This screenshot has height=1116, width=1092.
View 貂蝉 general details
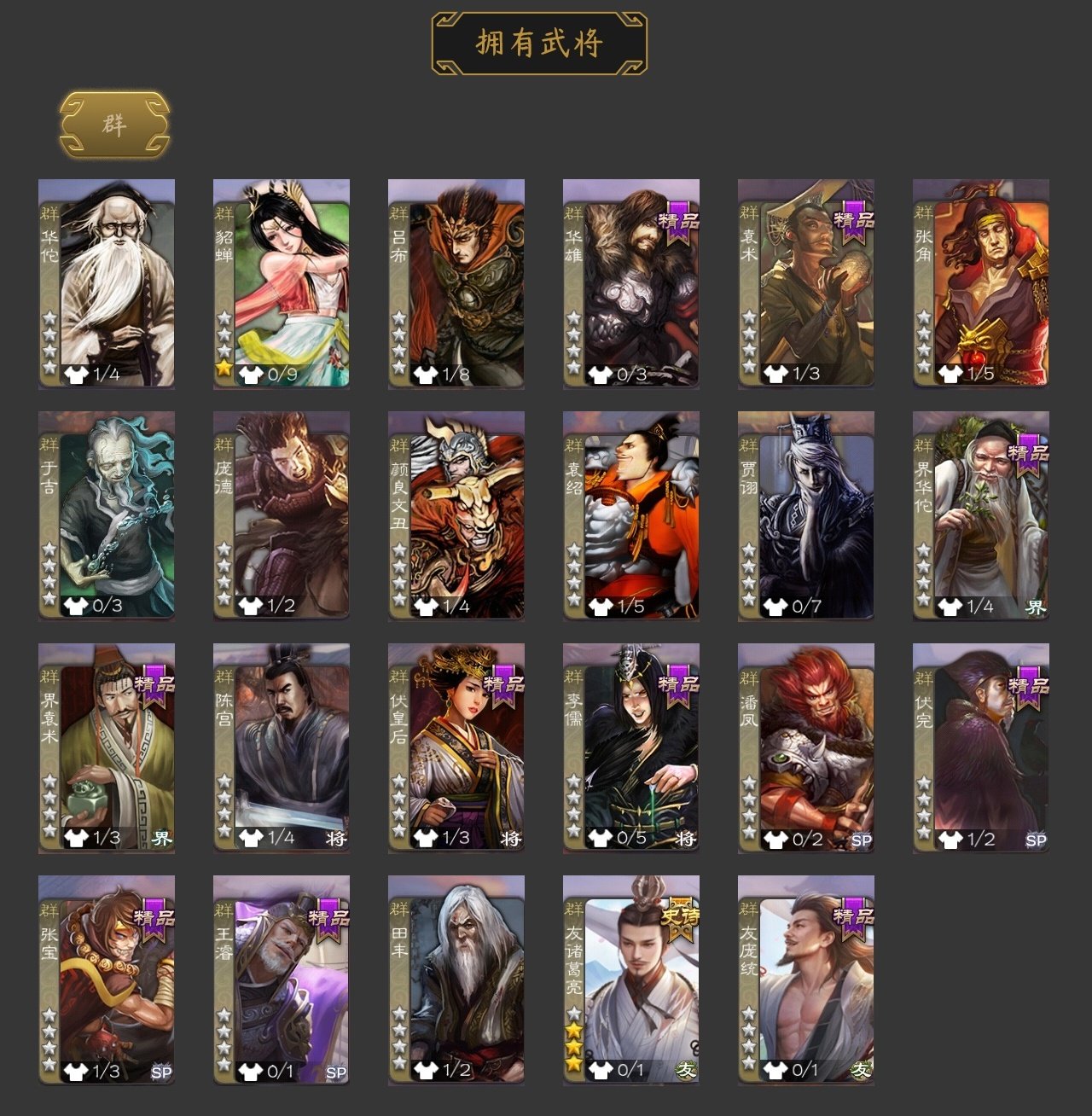pos(282,283)
